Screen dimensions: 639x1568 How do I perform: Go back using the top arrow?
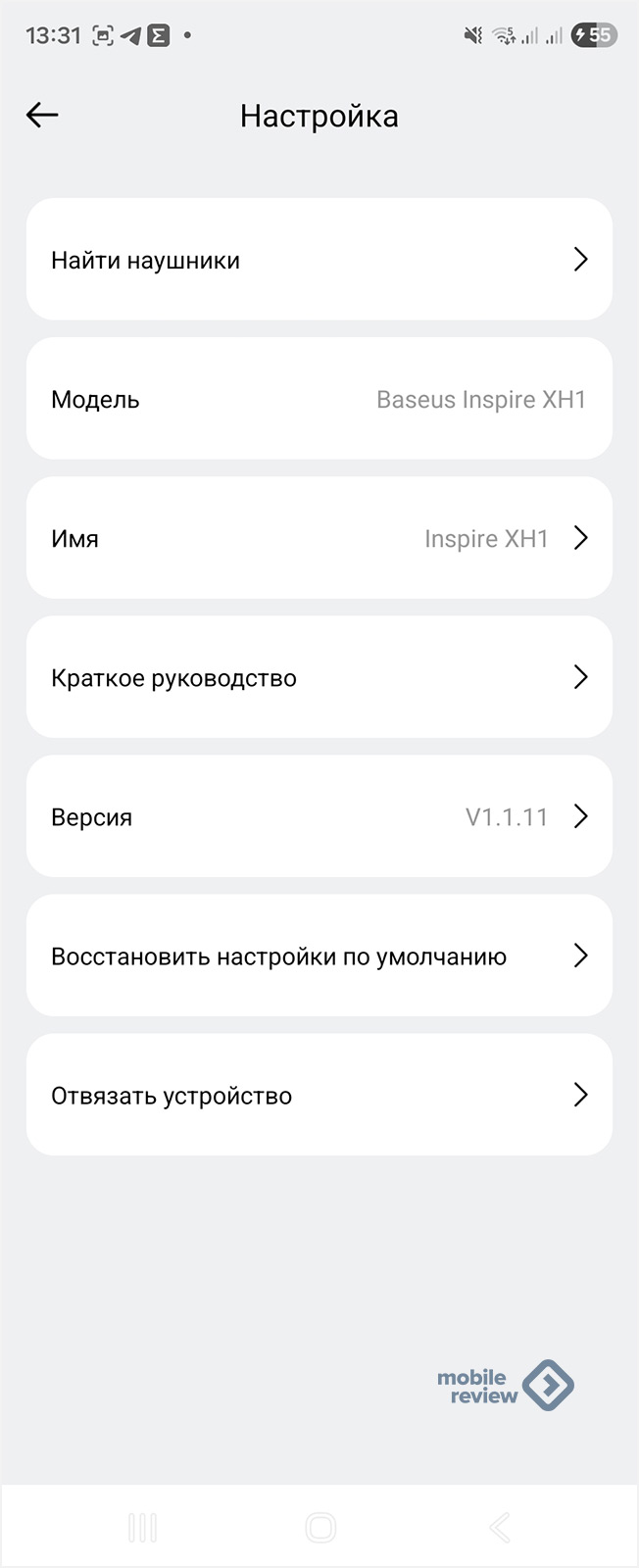(x=42, y=116)
